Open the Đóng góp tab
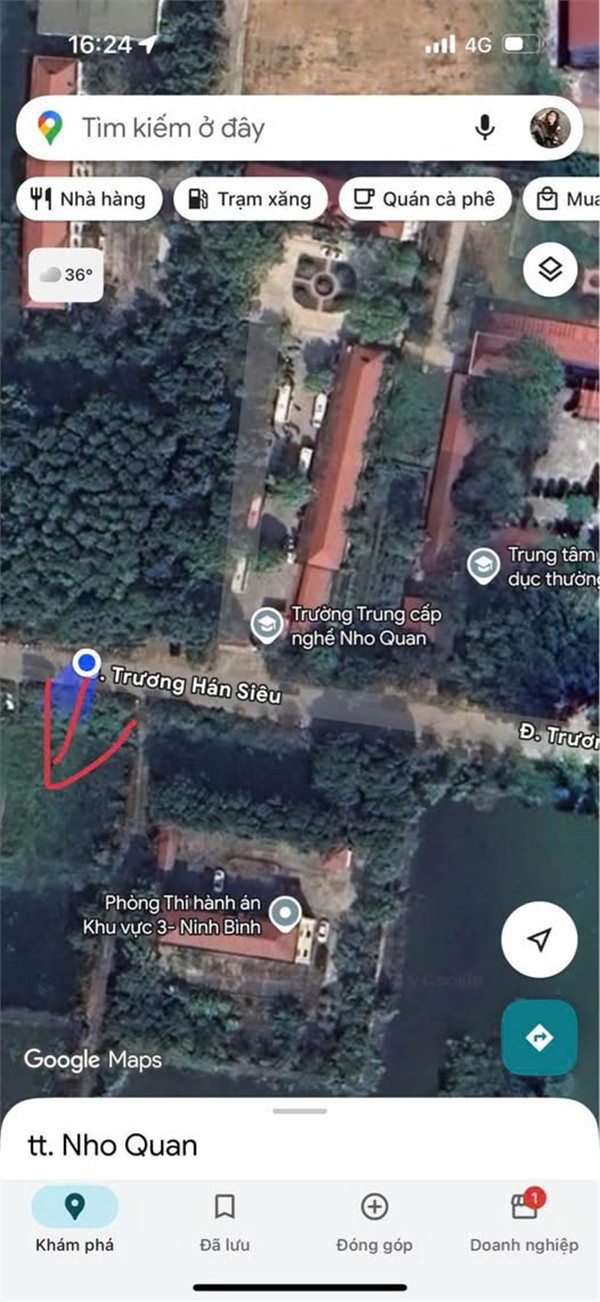The height and width of the screenshot is (1302, 600). pos(374,1220)
